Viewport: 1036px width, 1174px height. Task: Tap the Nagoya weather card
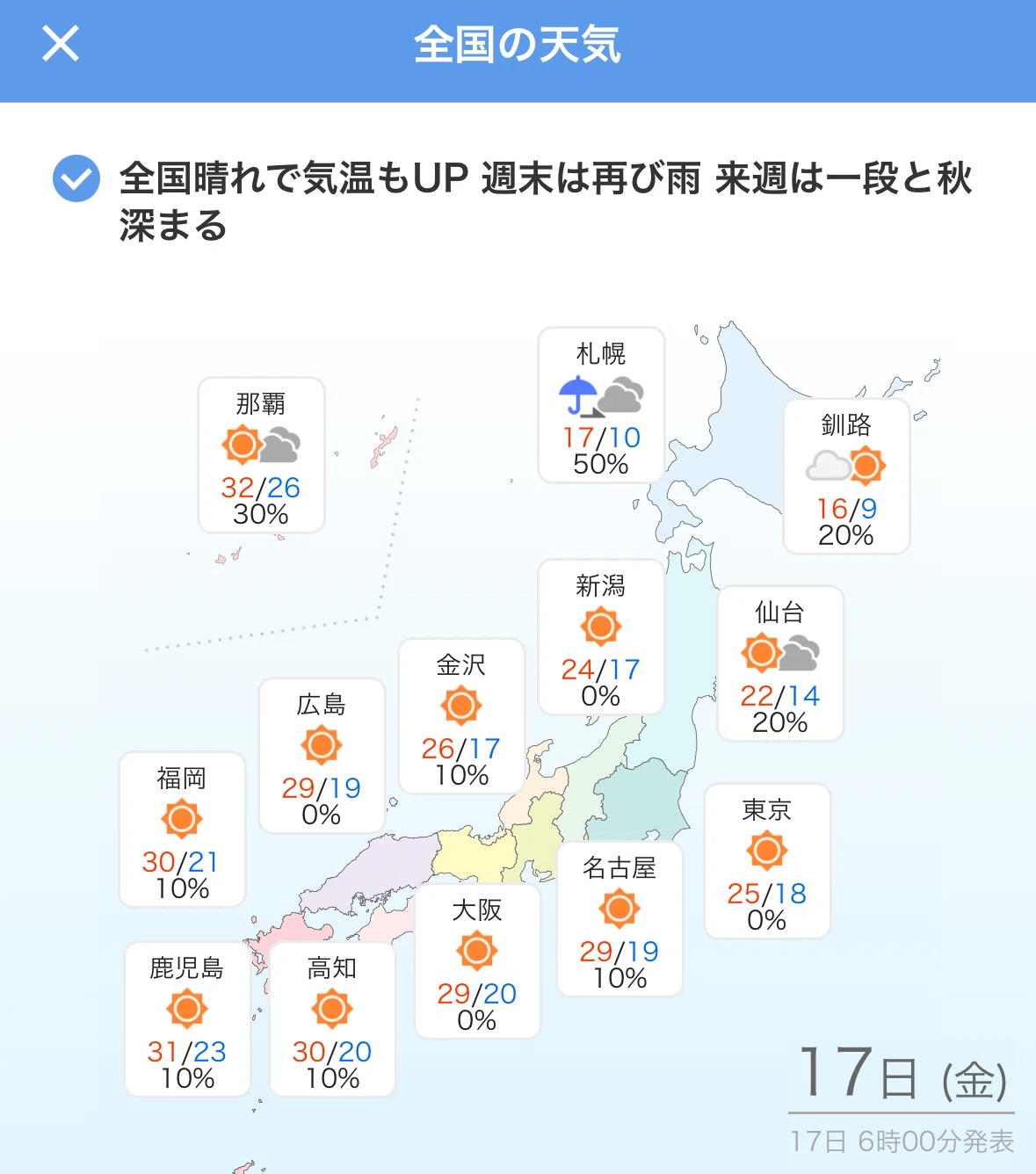pos(619,919)
